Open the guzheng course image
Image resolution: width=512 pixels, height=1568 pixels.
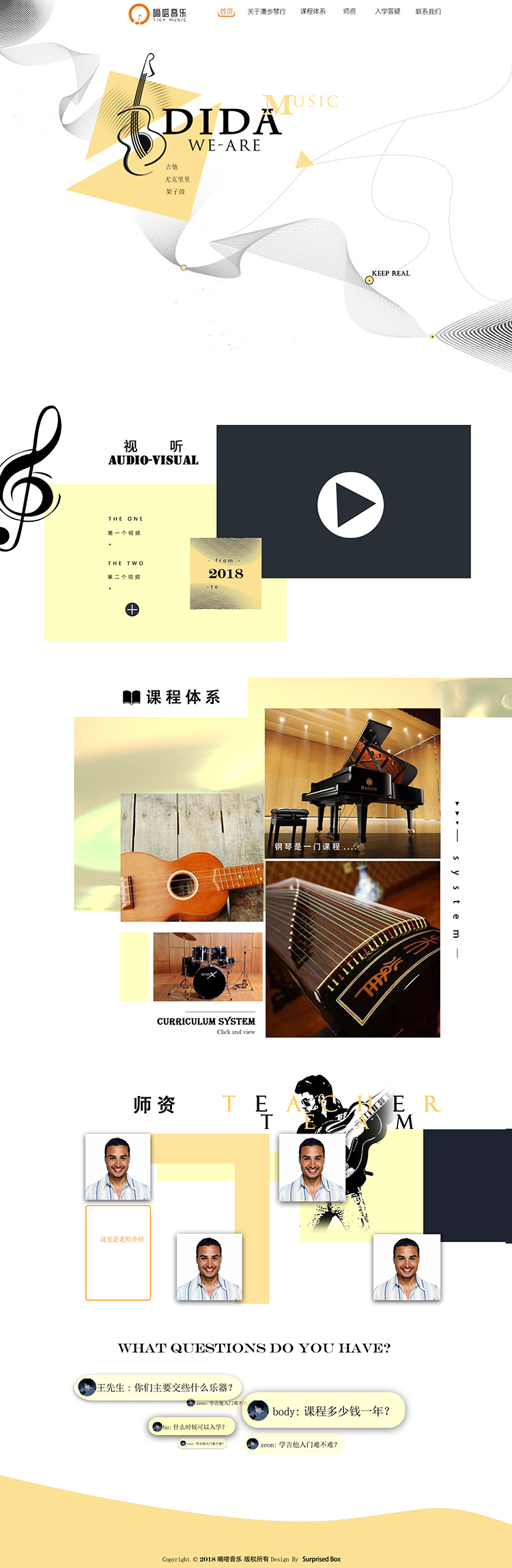(x=352, y=949)
